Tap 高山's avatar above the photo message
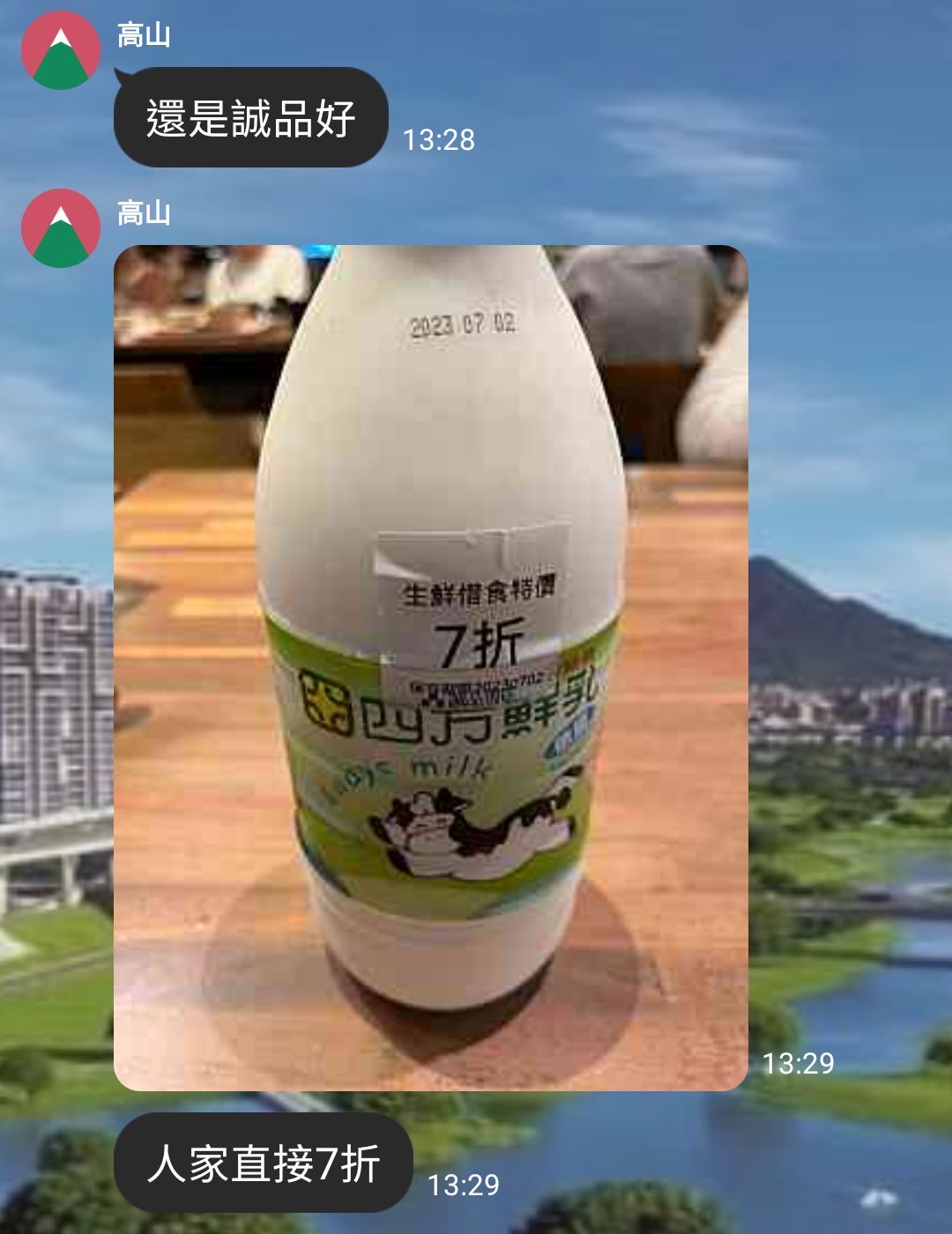 point(61,227)
